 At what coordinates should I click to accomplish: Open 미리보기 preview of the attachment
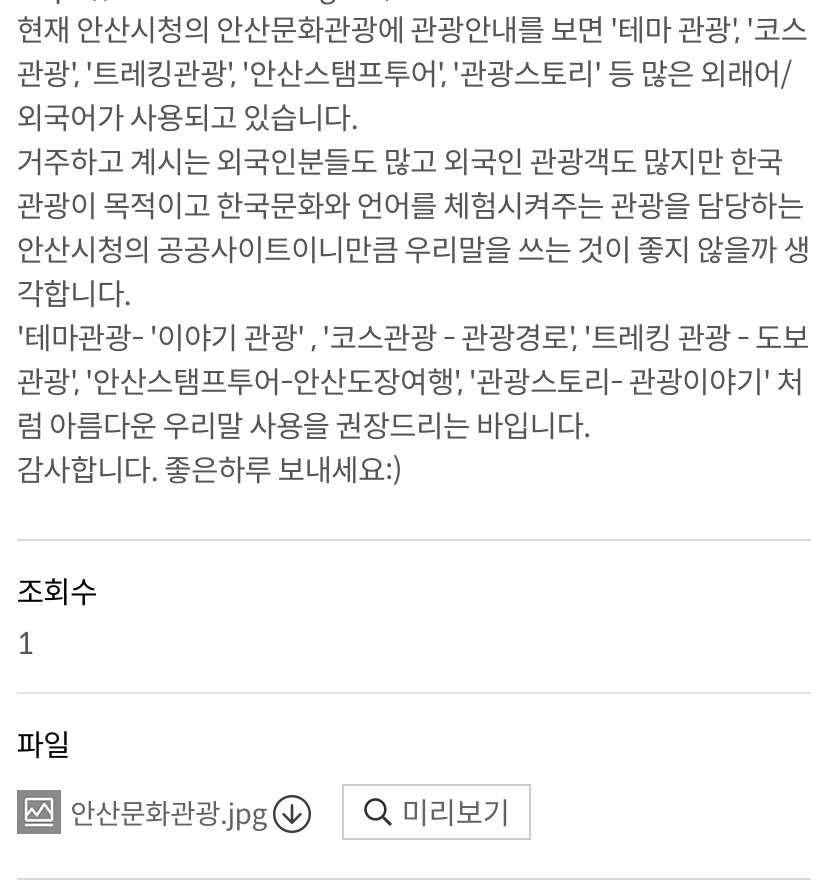(x=436, y=812)
